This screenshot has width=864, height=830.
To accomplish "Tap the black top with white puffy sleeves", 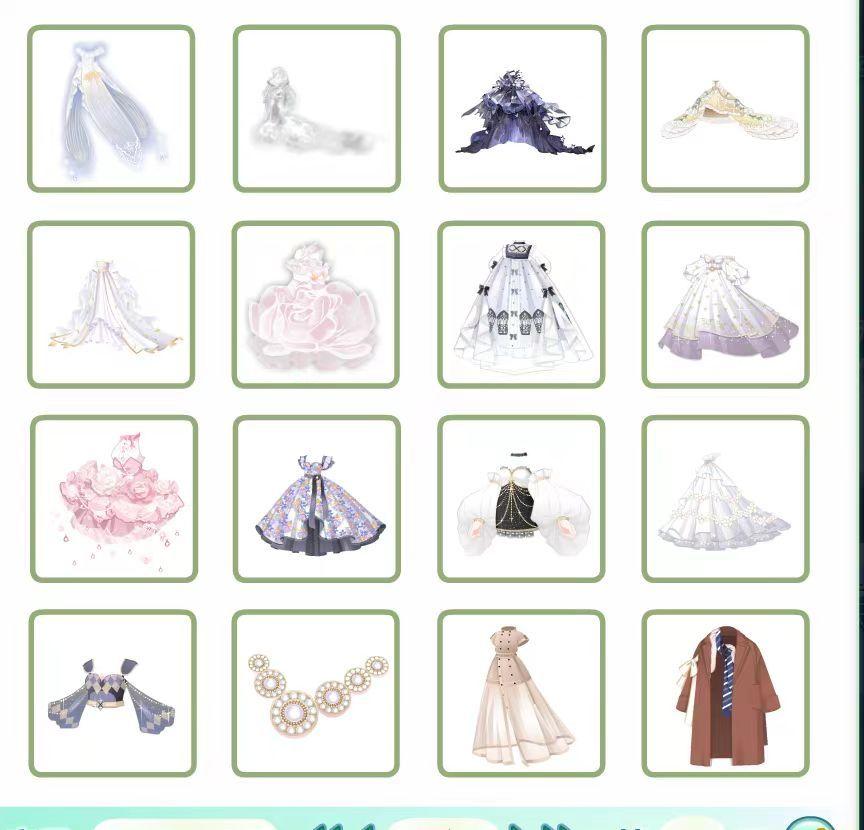I will [521, 499].
